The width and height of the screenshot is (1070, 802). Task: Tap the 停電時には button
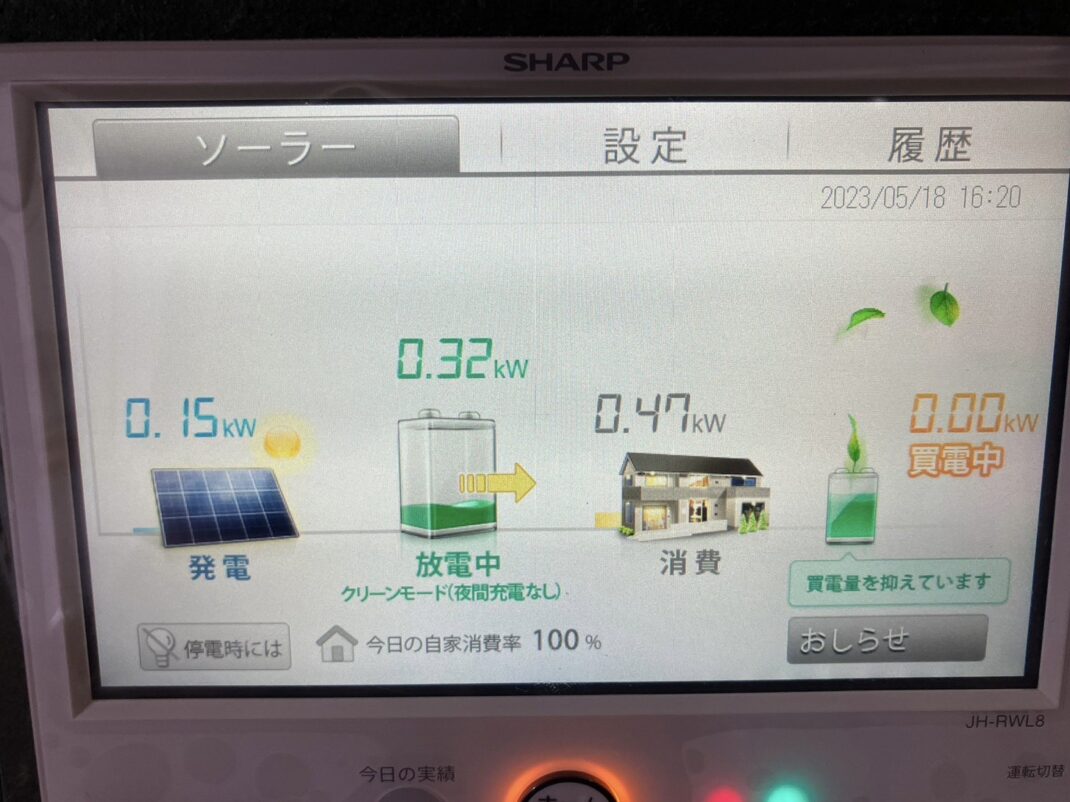point(214,647)
